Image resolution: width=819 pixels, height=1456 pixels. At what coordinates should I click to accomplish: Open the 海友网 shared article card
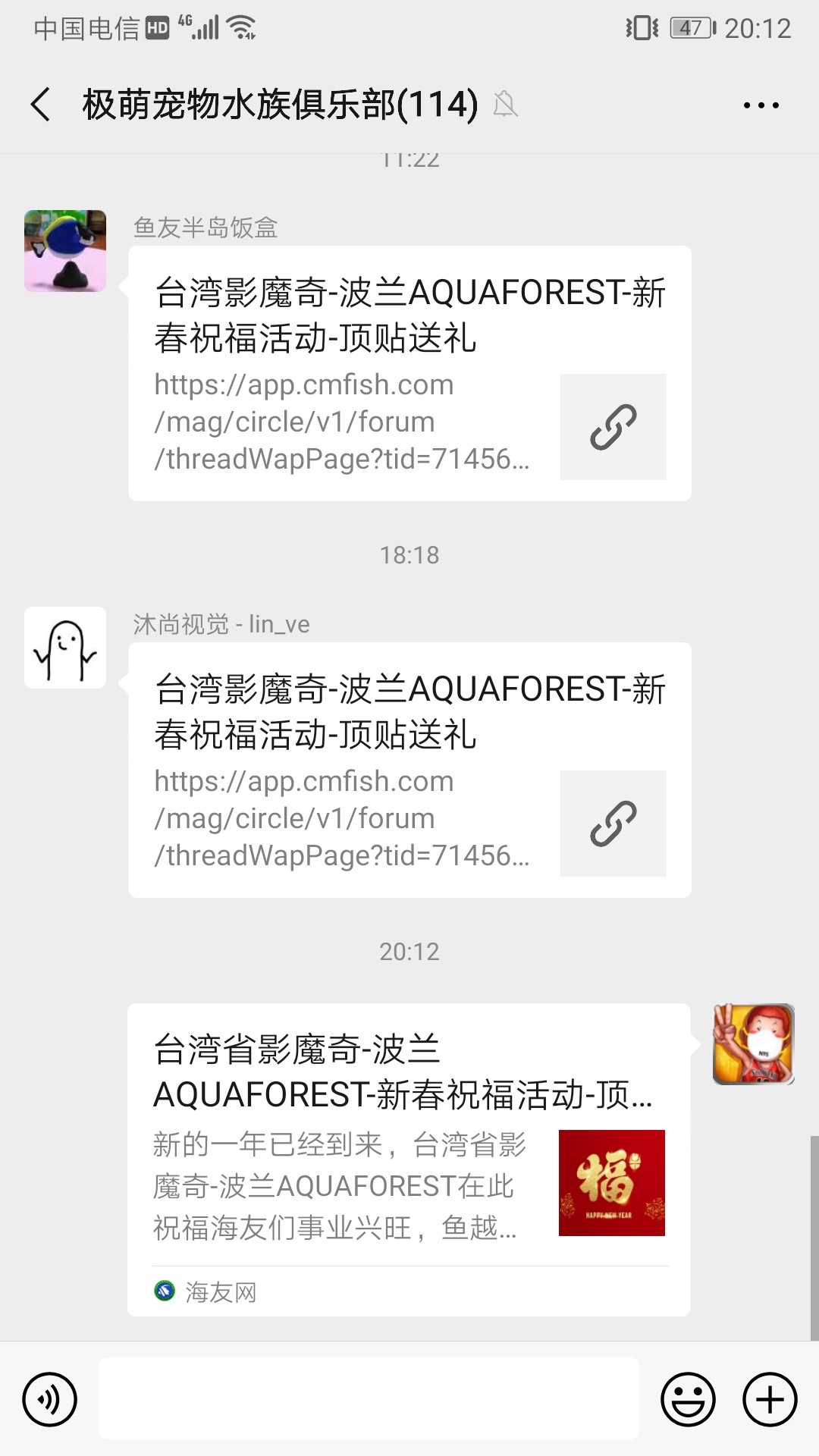409,1159
